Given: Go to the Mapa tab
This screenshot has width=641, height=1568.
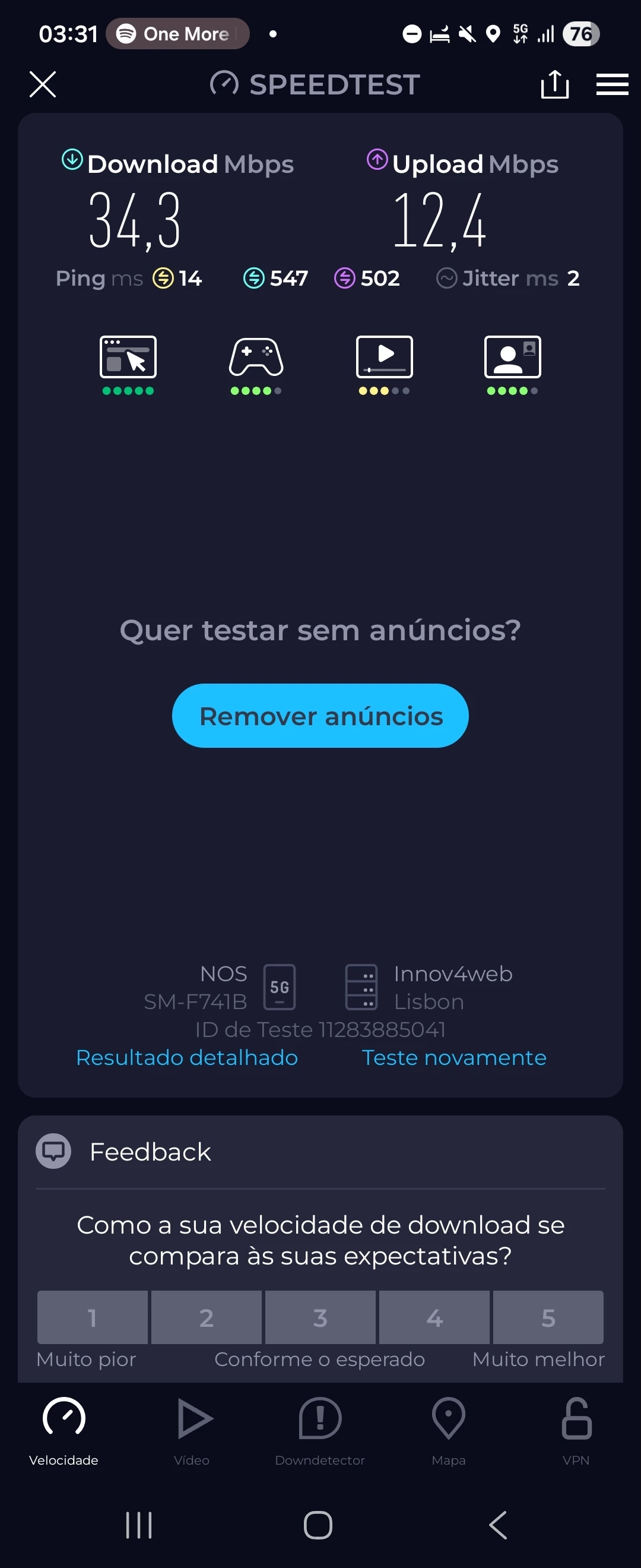Looking at the screenshot, I should pos(448,1430).
